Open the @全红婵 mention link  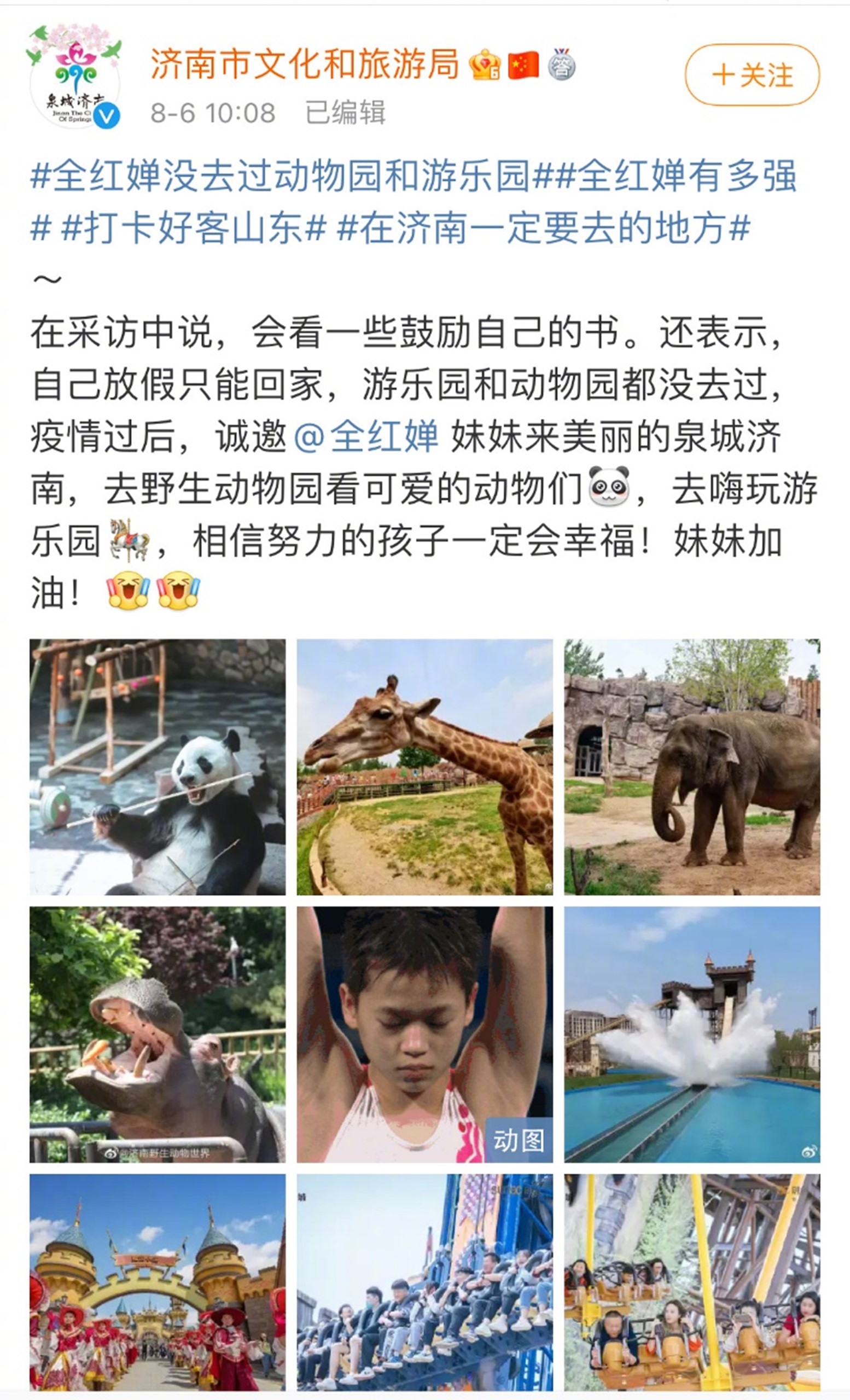366,437
